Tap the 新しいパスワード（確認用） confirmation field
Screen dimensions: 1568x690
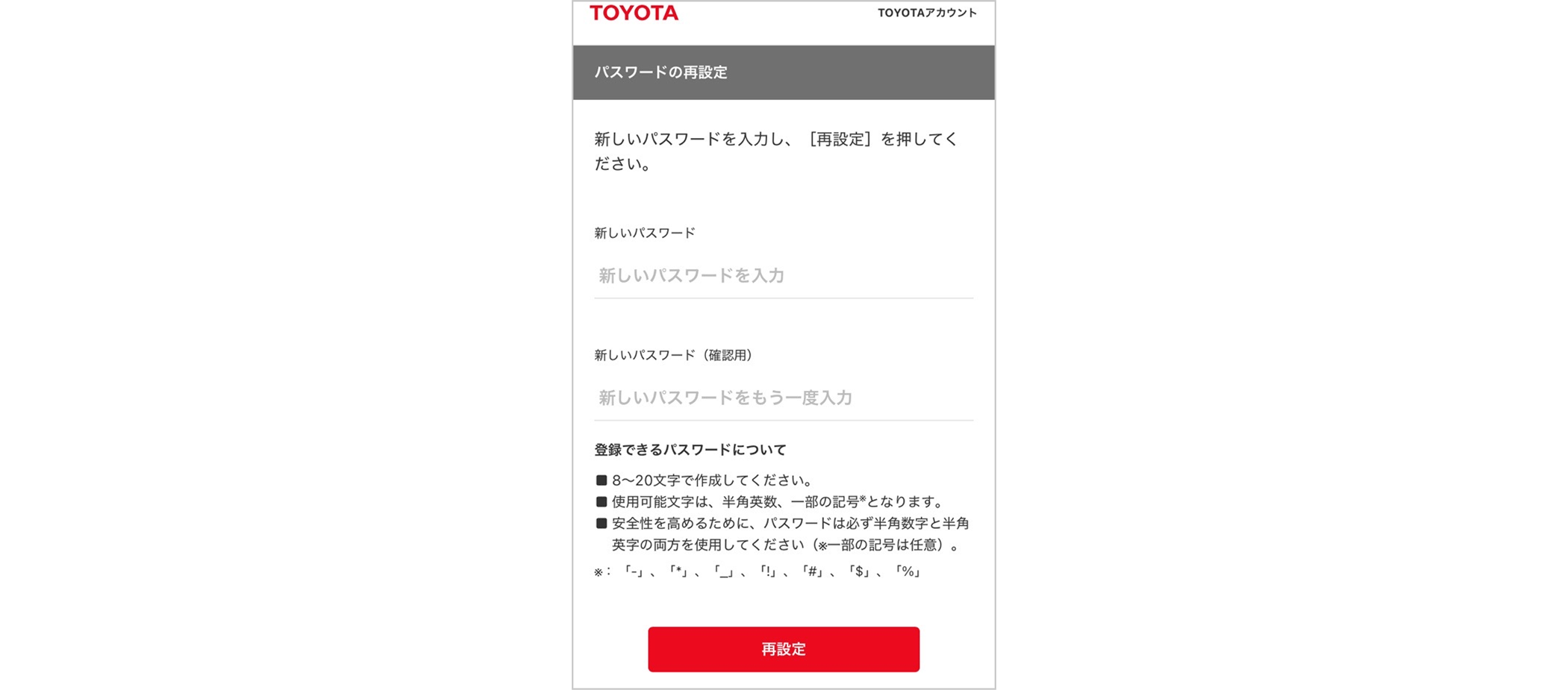click(x=783, y=398)
